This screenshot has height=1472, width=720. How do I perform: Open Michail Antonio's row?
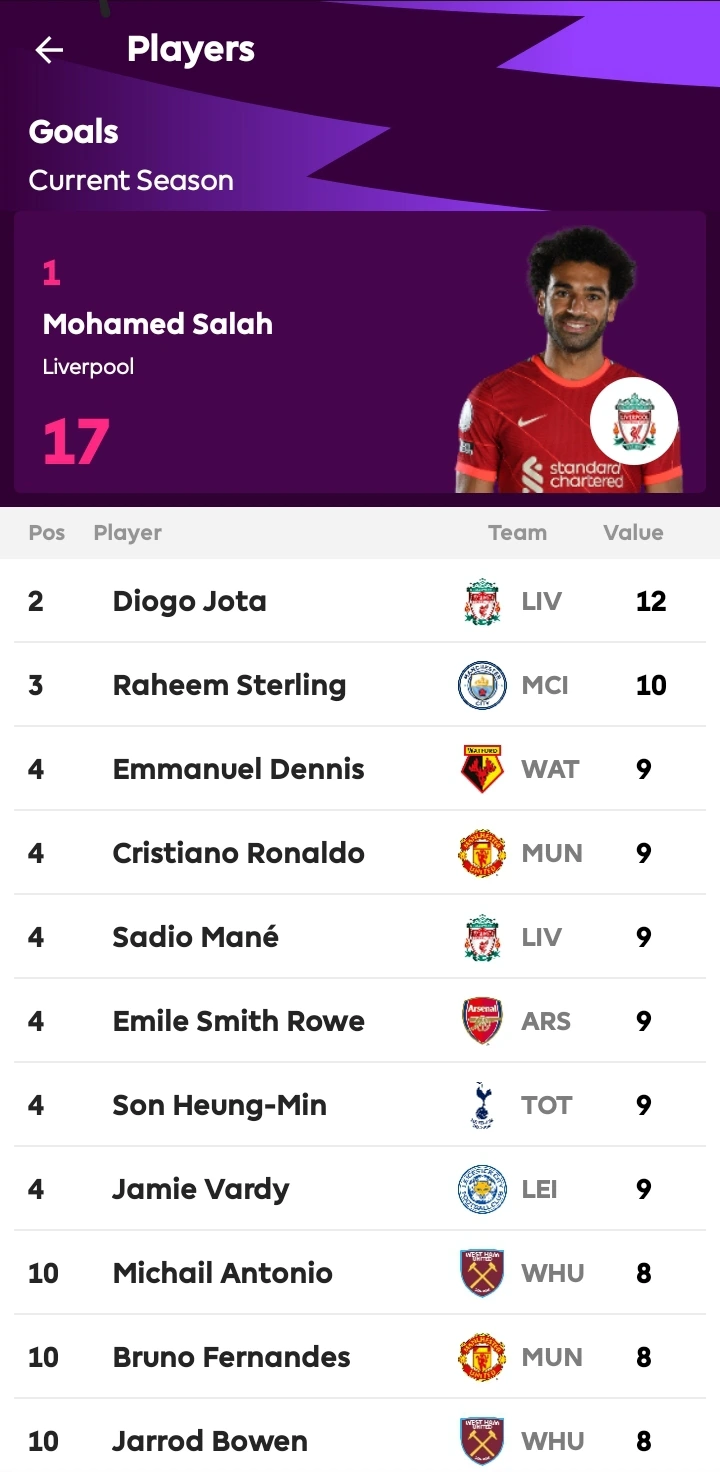(x=360, y=1273)
